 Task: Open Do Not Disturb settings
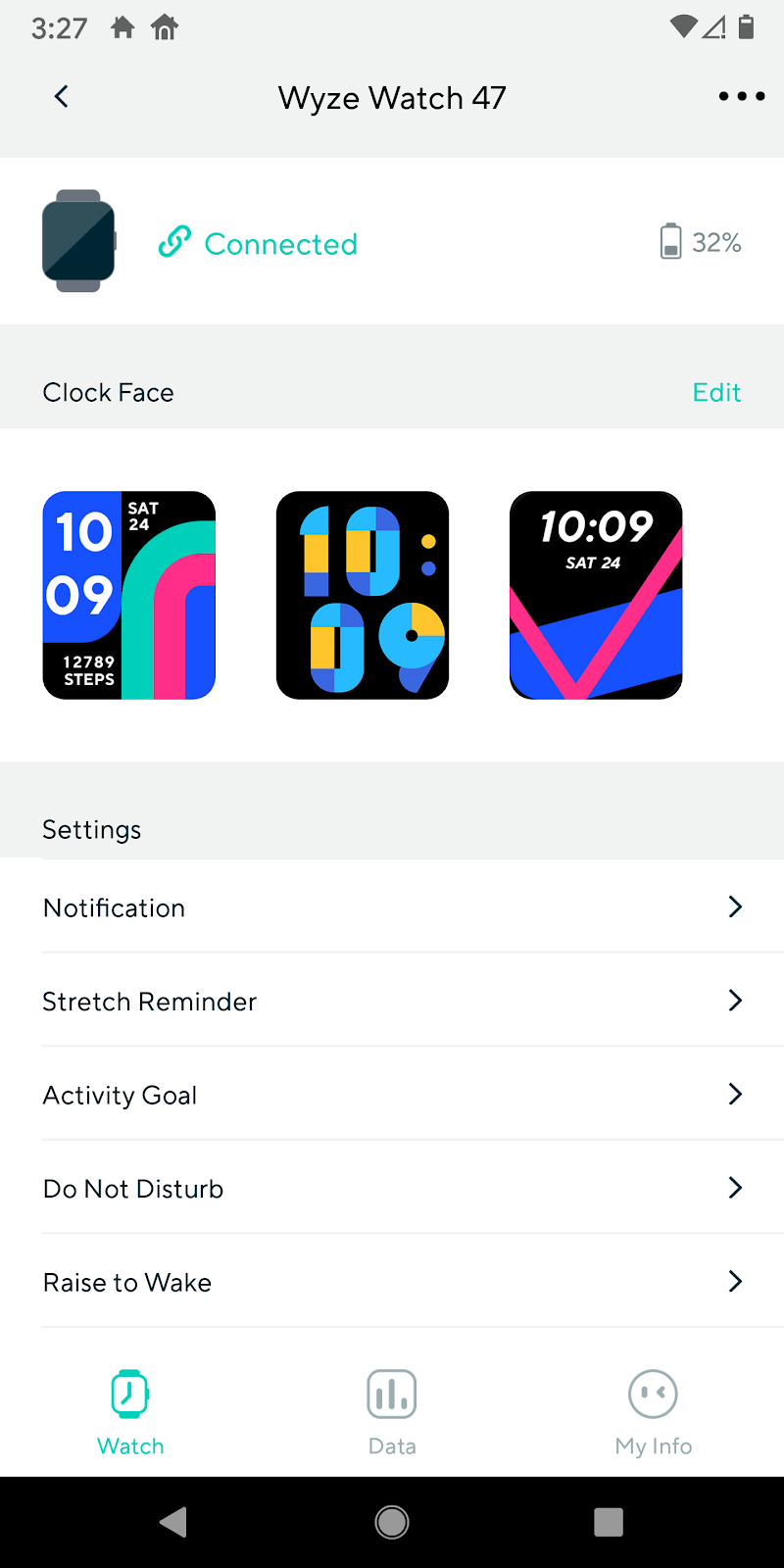coord(392,1188)
